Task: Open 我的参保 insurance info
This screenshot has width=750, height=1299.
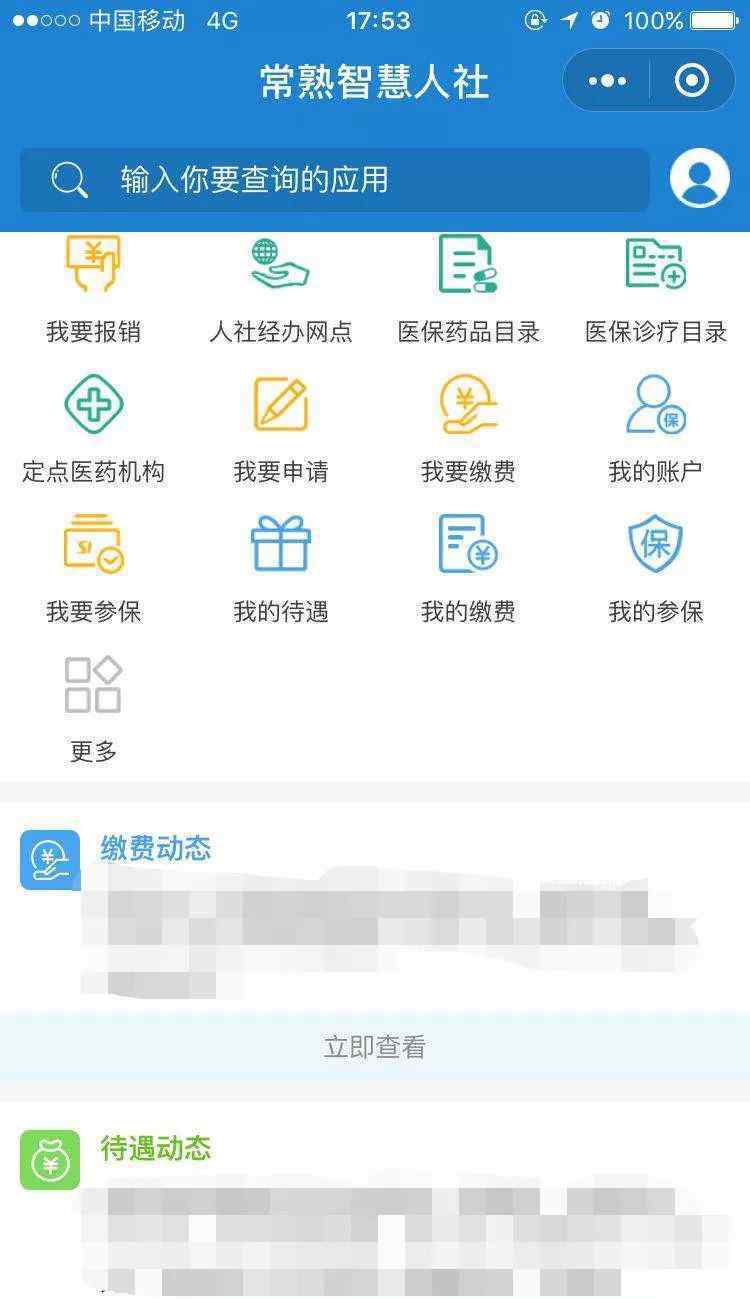Action: [x=656, y=570]
